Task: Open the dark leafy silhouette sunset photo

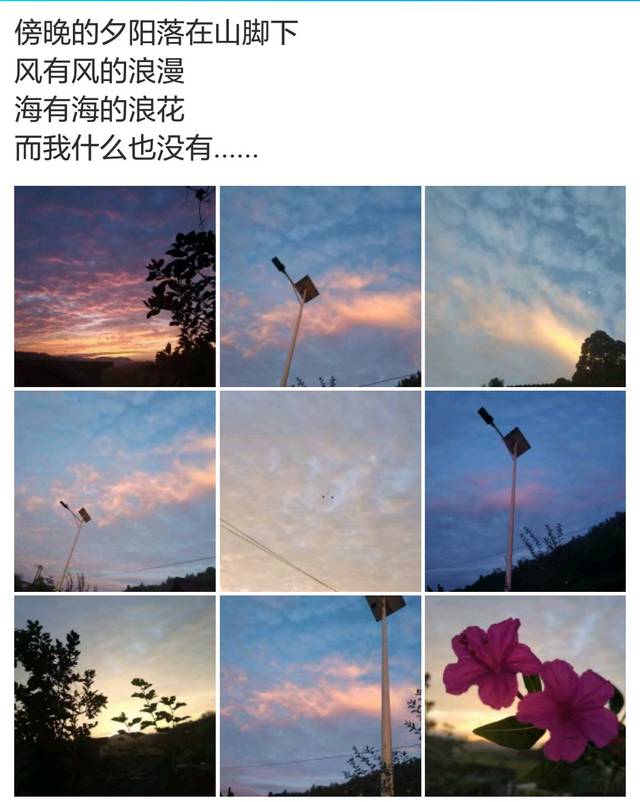Action: pos(115,696)
